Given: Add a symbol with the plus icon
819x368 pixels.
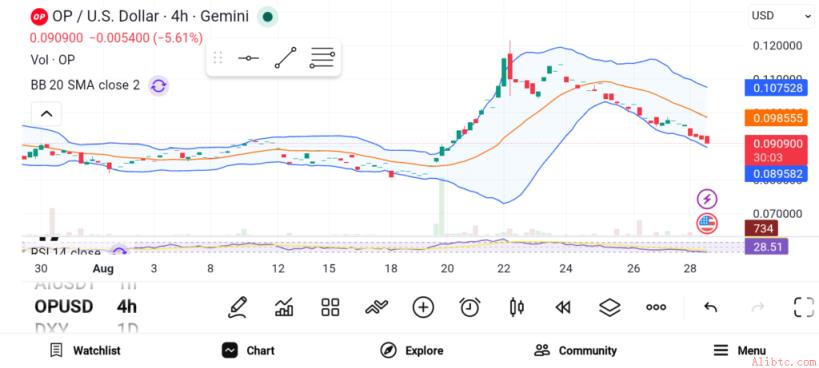Looking at the screenshot, I should (423, 307).
